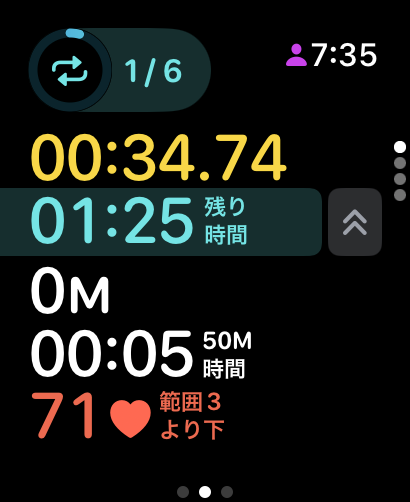The image size is (410, 502).
Task: Tap the double-chevron skip interval button
Action: point(355,222)
